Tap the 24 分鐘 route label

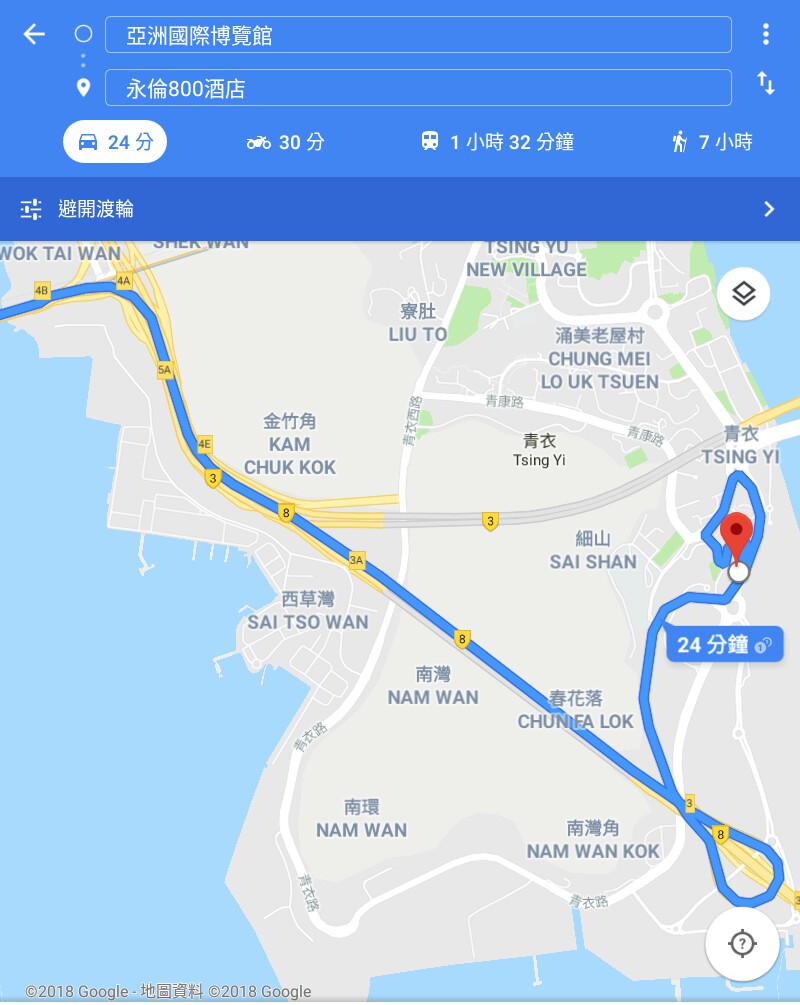click(x=725, y=645)
